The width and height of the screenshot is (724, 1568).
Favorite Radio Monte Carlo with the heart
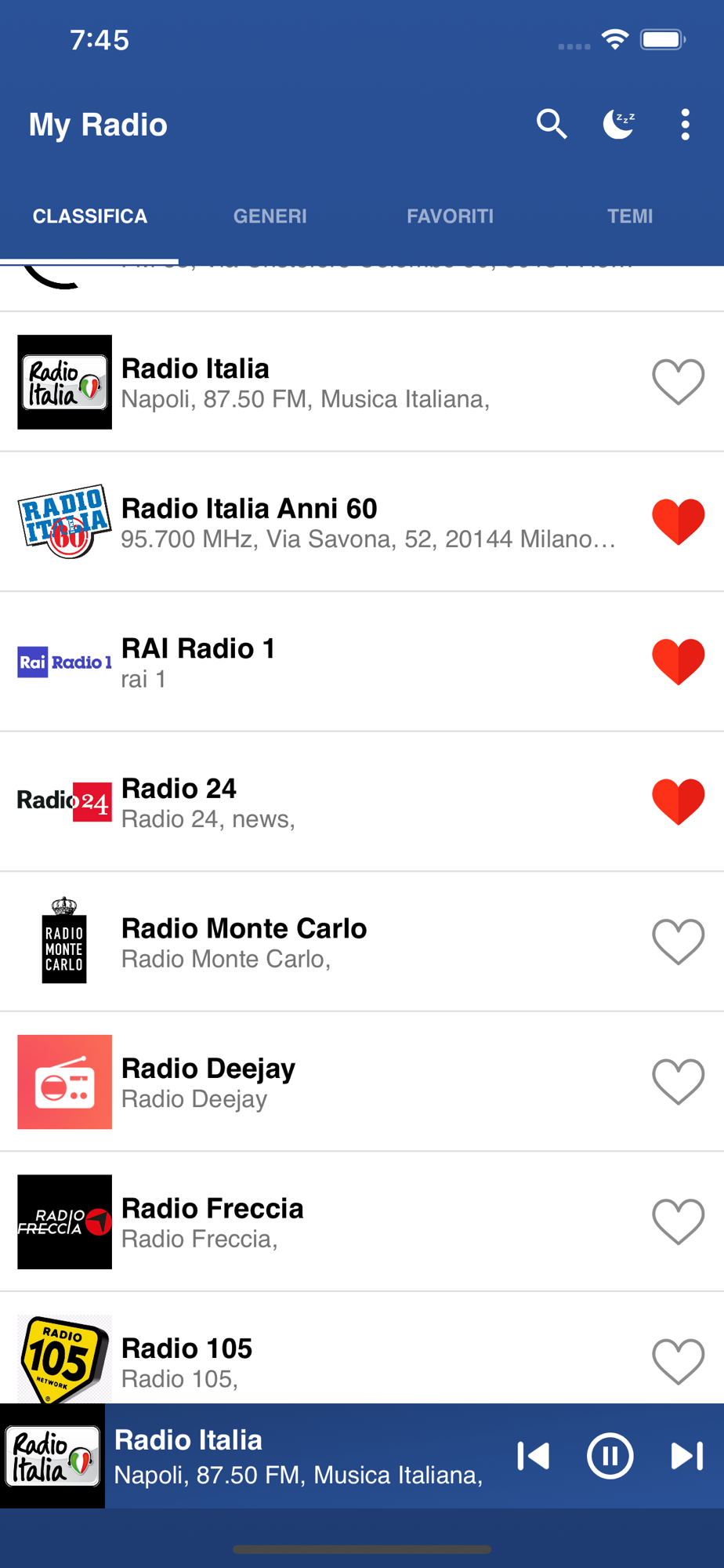click(679, 942)
